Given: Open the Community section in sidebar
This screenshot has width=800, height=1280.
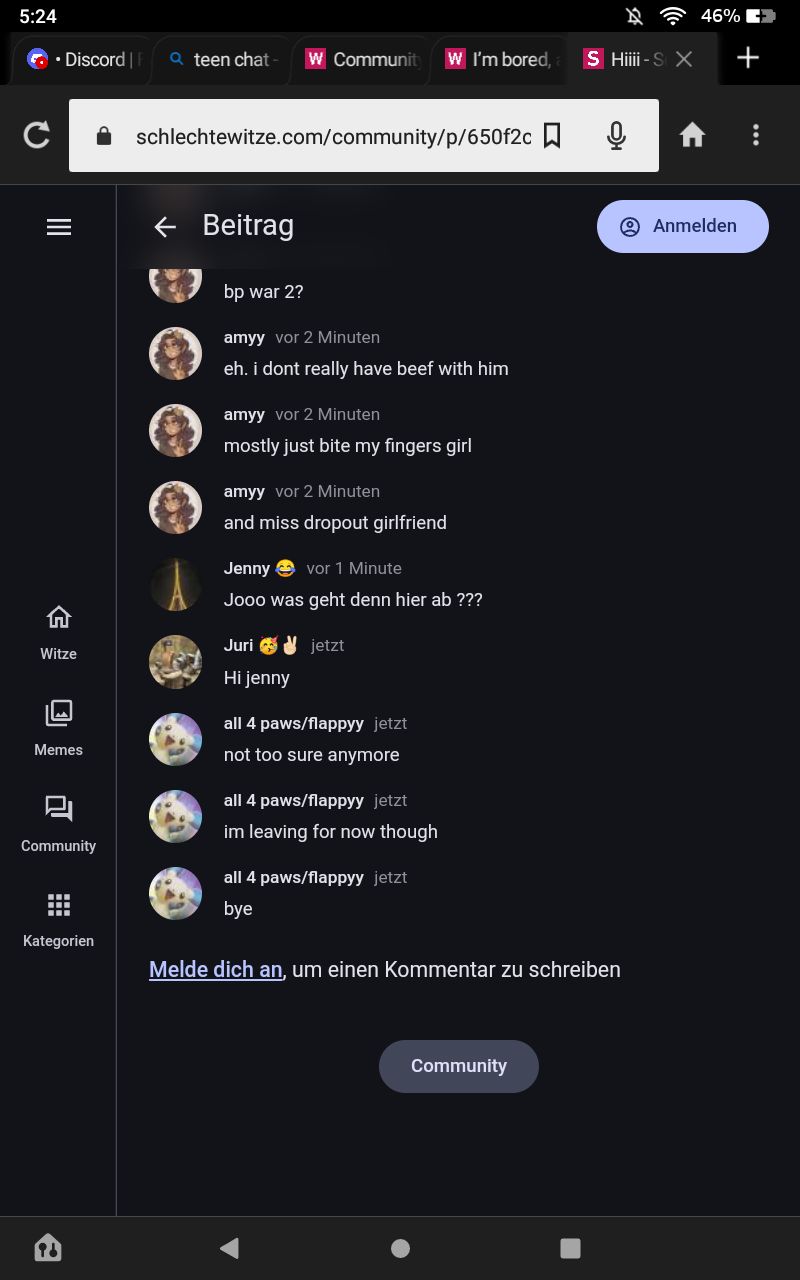Looking at the screenshot, I should pyautogui.click(x=59, y=824).
